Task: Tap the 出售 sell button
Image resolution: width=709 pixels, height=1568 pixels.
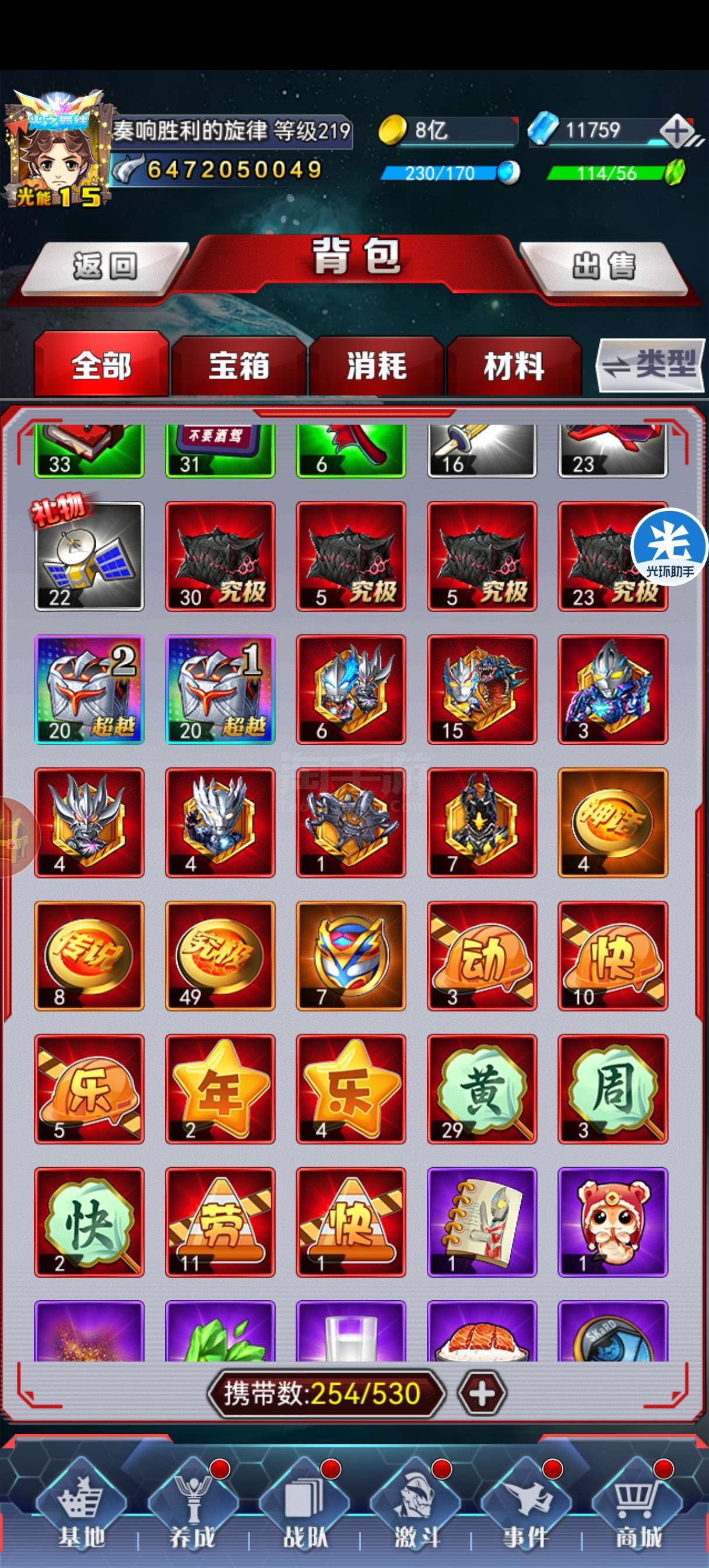Action: 603,267
